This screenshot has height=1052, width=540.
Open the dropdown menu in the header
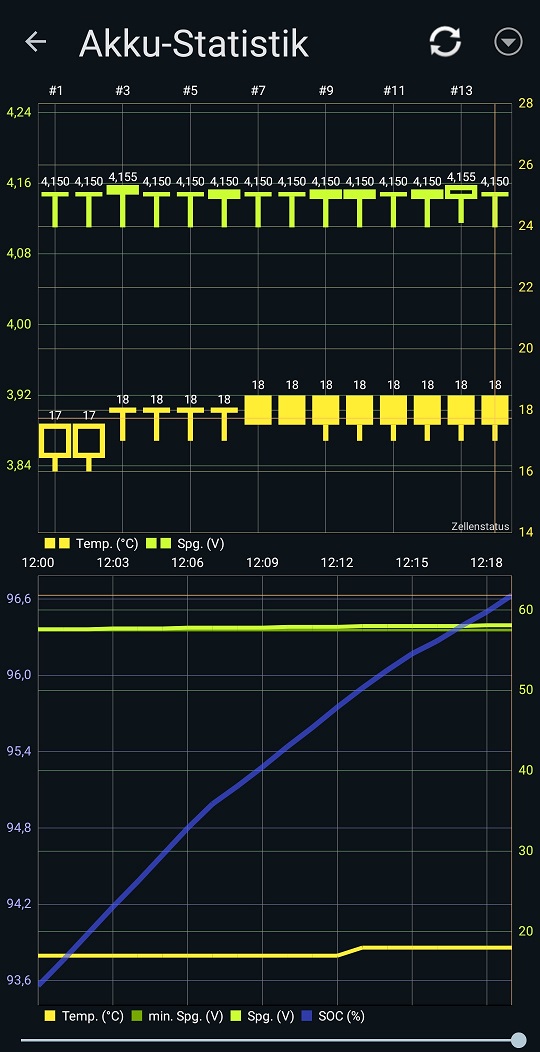coord(508,42)
